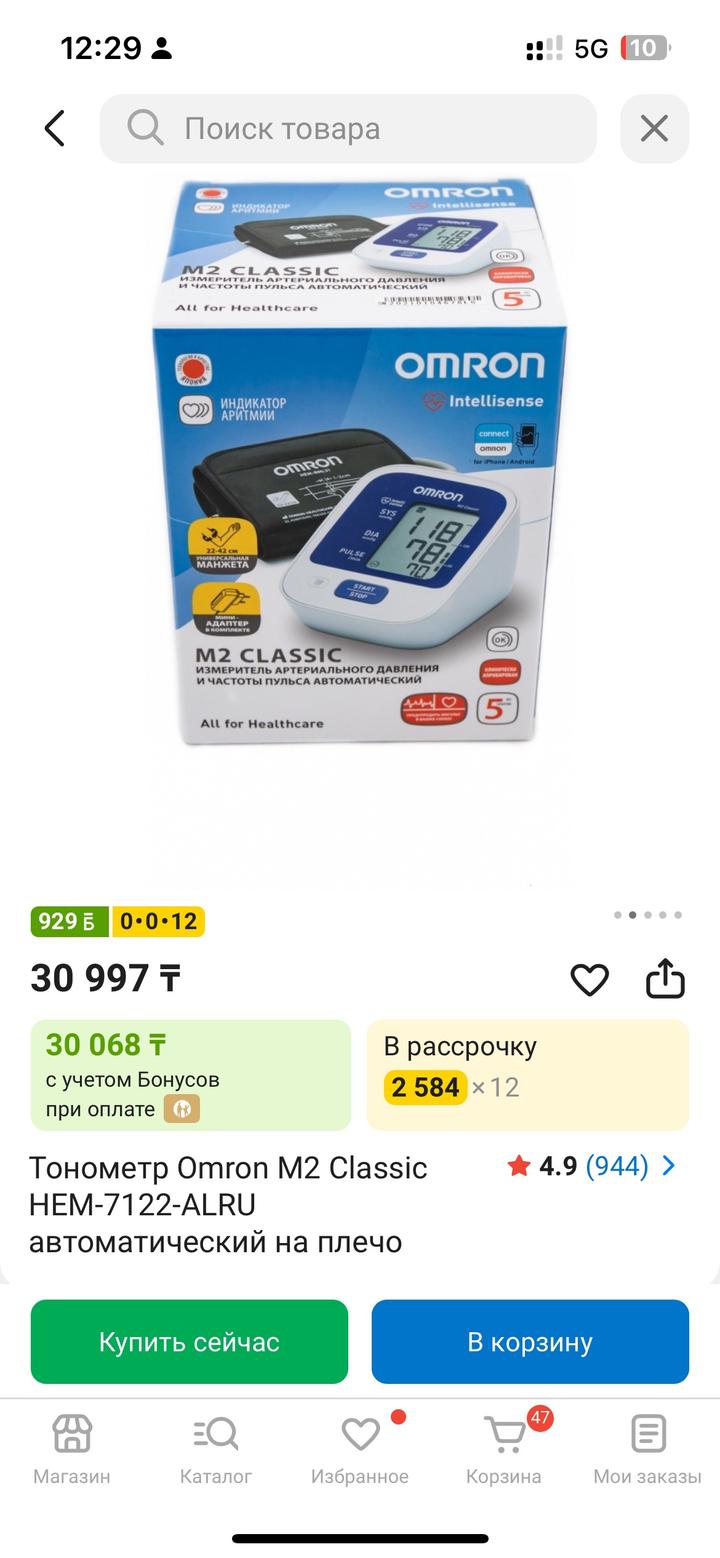Image resolution: width=720 pixels, height=1558 pixels.
Task: Open the В рассрочку installment option
Action: pos(527,1074)
